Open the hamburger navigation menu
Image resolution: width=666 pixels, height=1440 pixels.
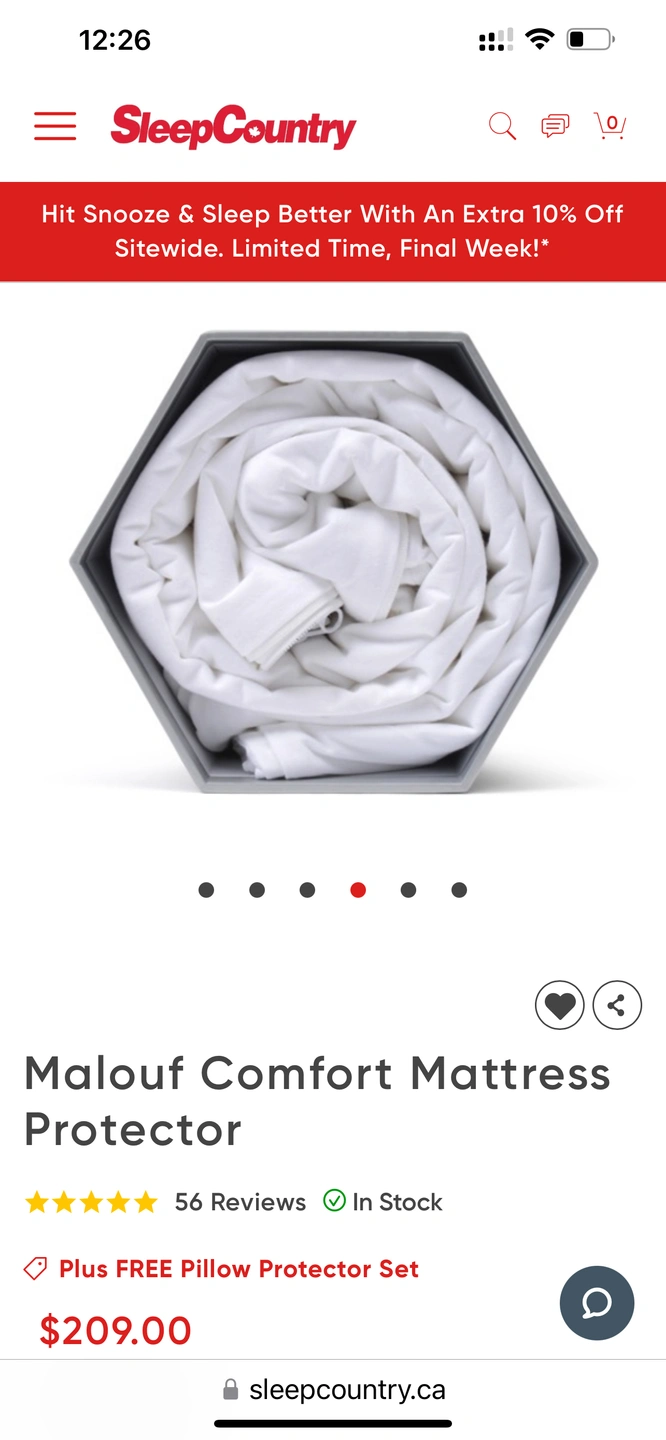55,126
